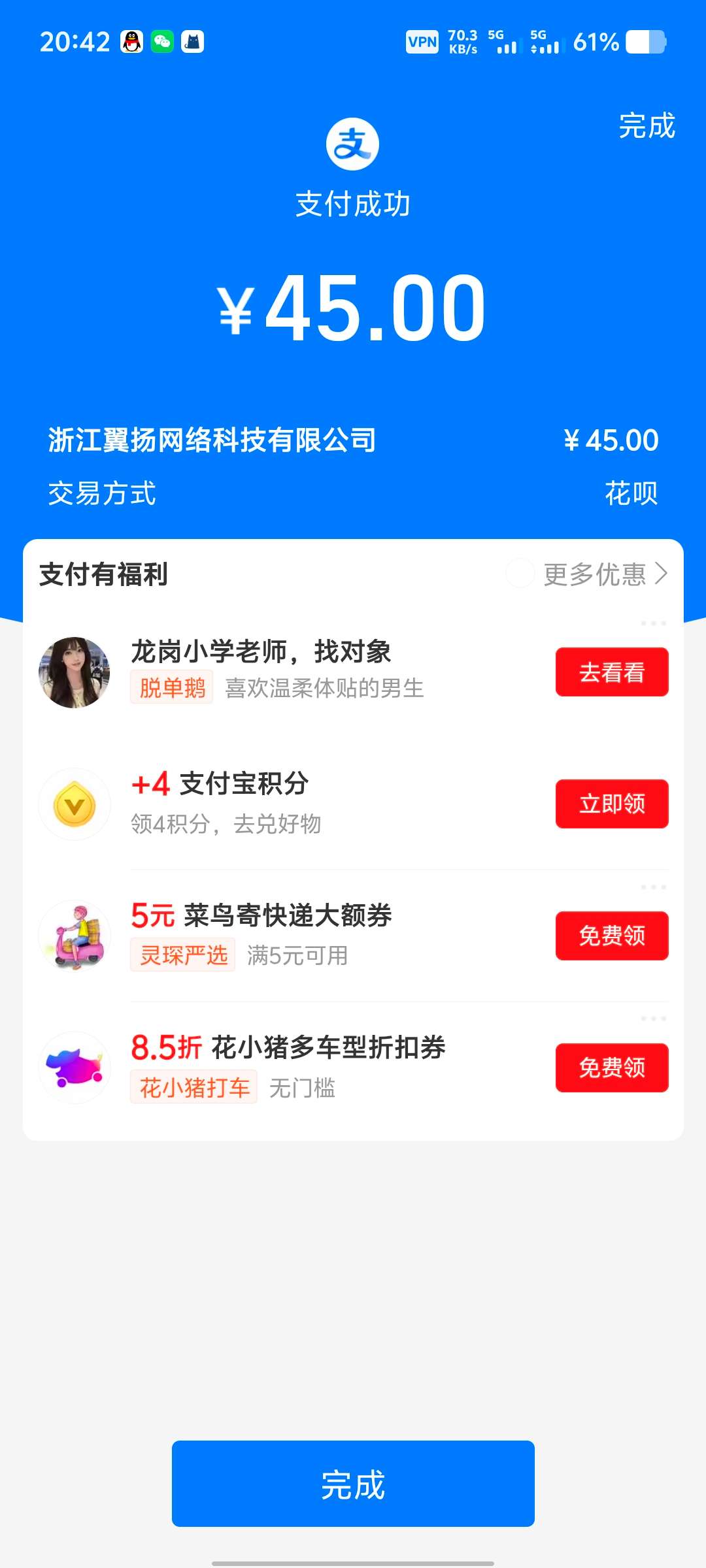Tap 免费领 for the 菜鸟寄快递大额券
Image resolution: width=706 pixels, height=1568 pixels.
coord(612,936)
